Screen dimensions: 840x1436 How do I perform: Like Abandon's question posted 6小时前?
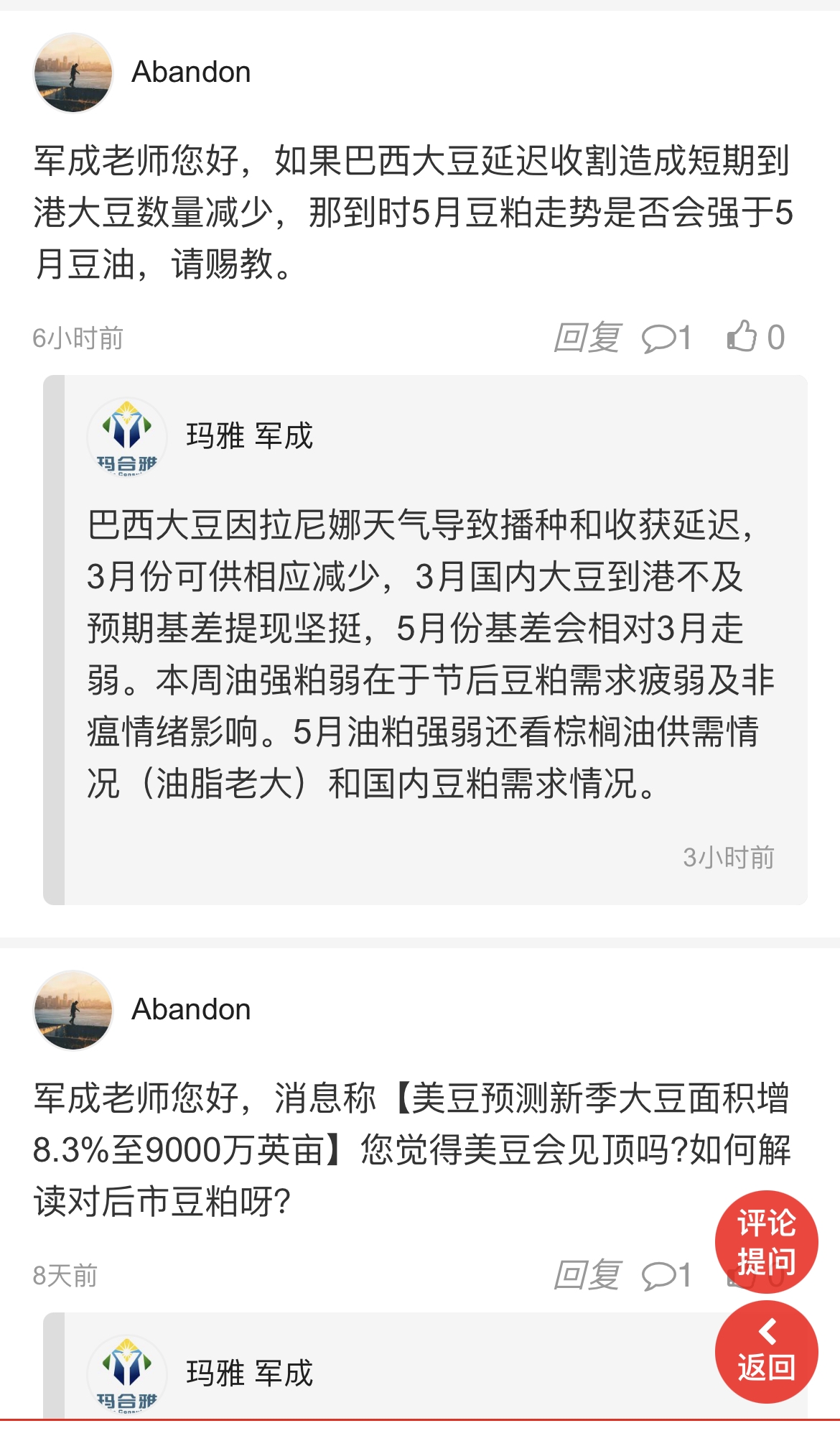click(755, 337)
